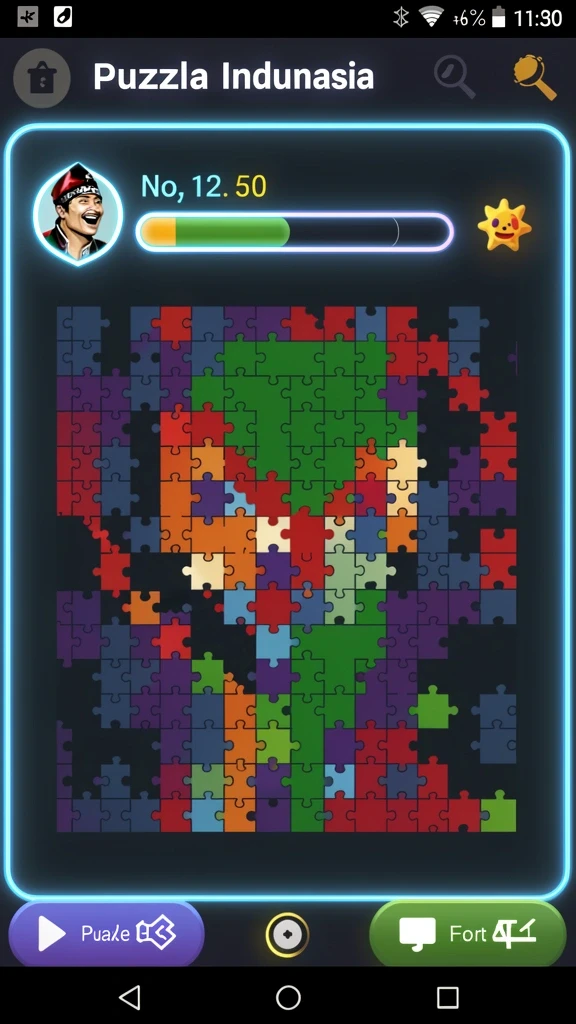Tap the sun star reward icon
The height and width of the screenshot is (1024, 576).
(504, 226)
